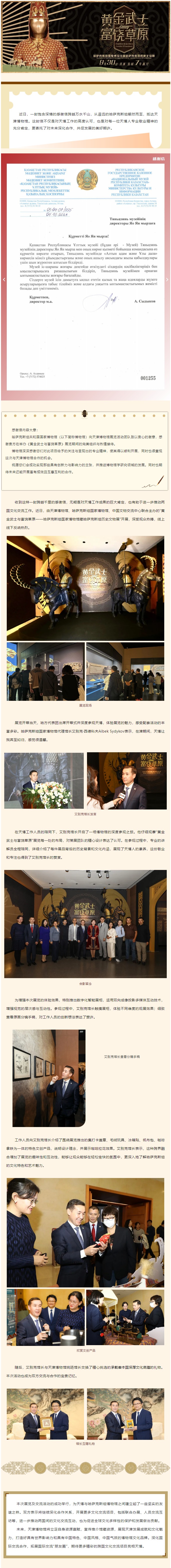Show the next image in the letter carousel
This screenshot has width=171, height=1568.
click(x=167, y=279)
